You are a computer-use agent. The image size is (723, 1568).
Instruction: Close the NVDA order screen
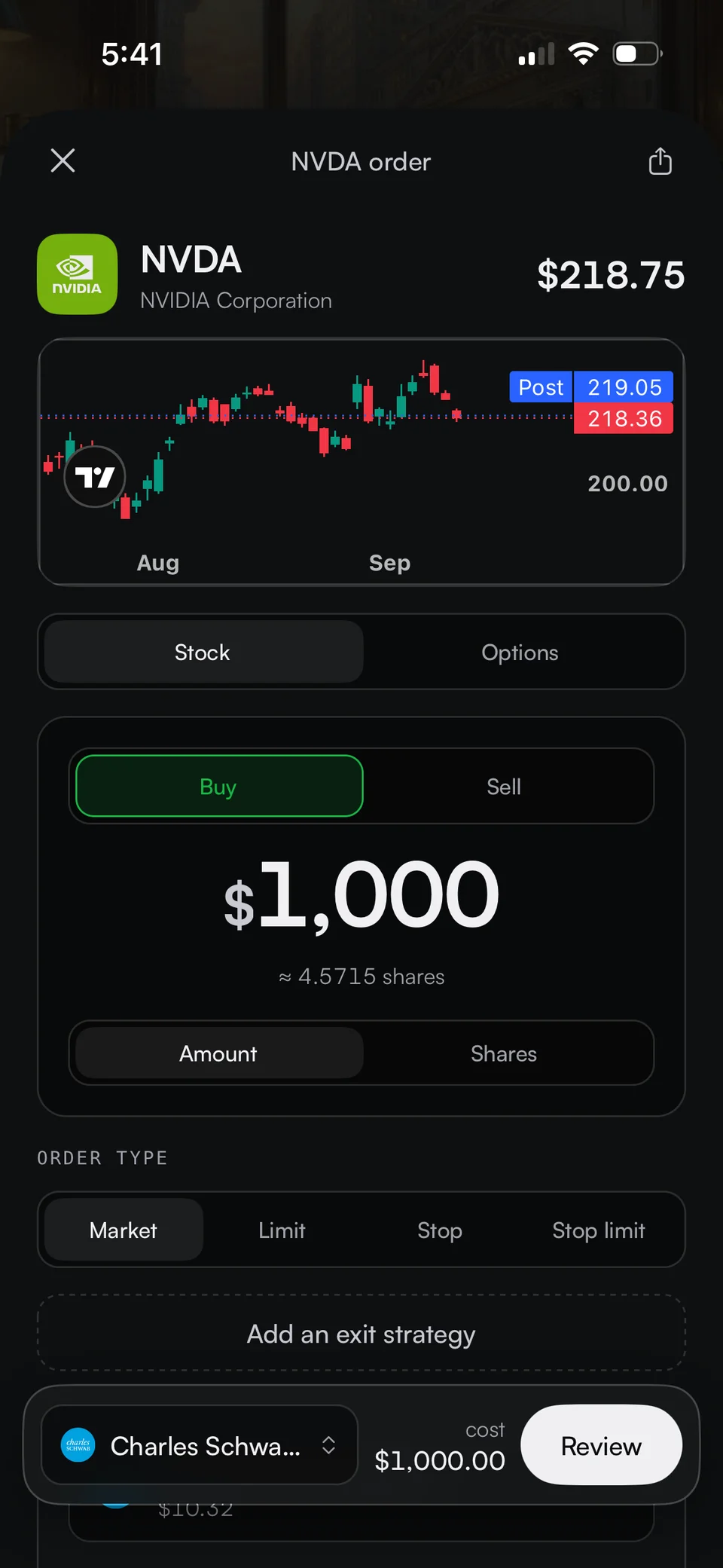pyautogui.click(x=63, y=160)
